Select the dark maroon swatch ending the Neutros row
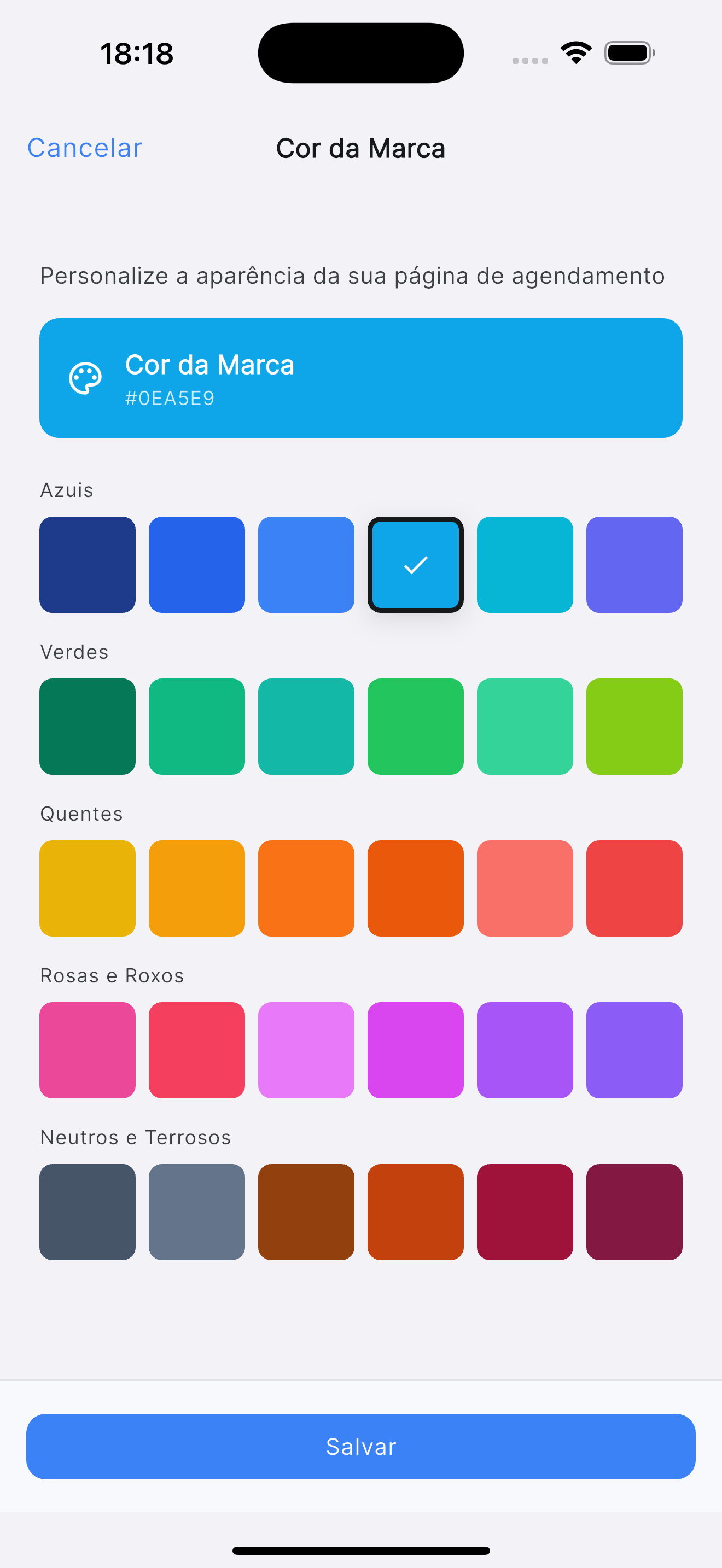This screenshot has width=722, height=1568. coord(634,1212)
